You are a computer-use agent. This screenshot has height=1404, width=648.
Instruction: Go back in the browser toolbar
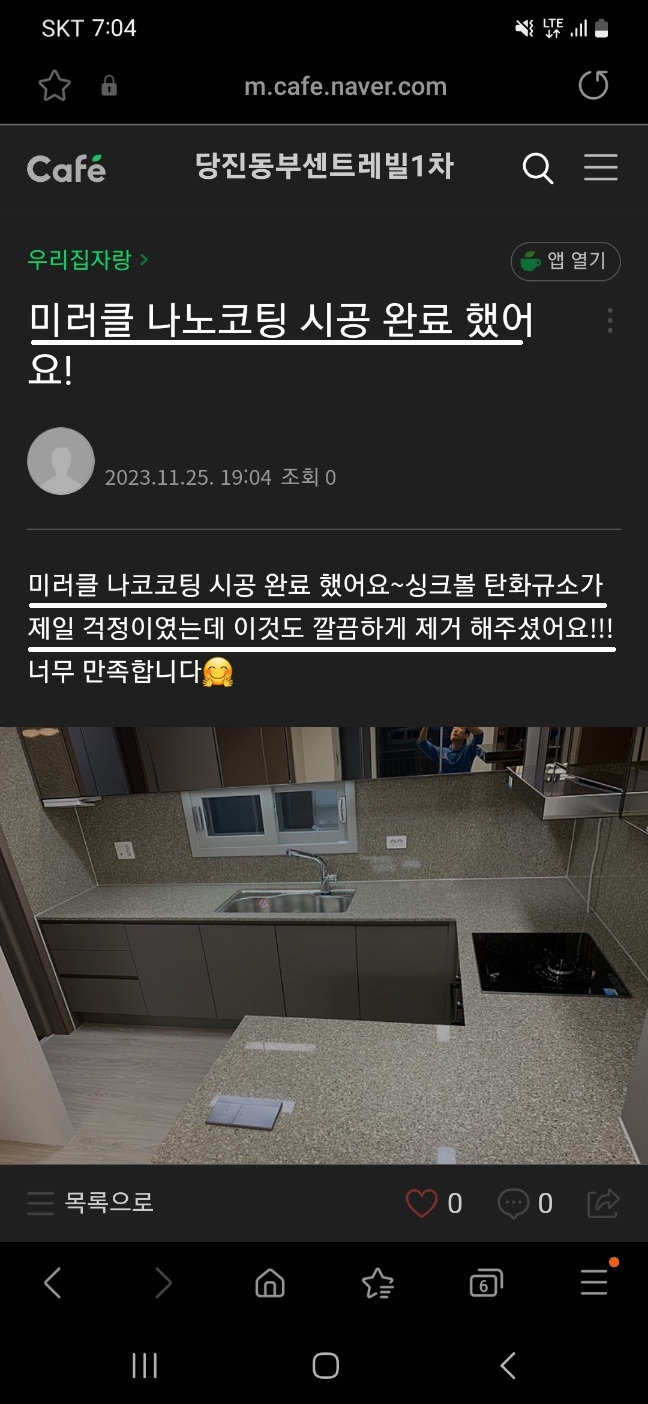coord(54,1282)
